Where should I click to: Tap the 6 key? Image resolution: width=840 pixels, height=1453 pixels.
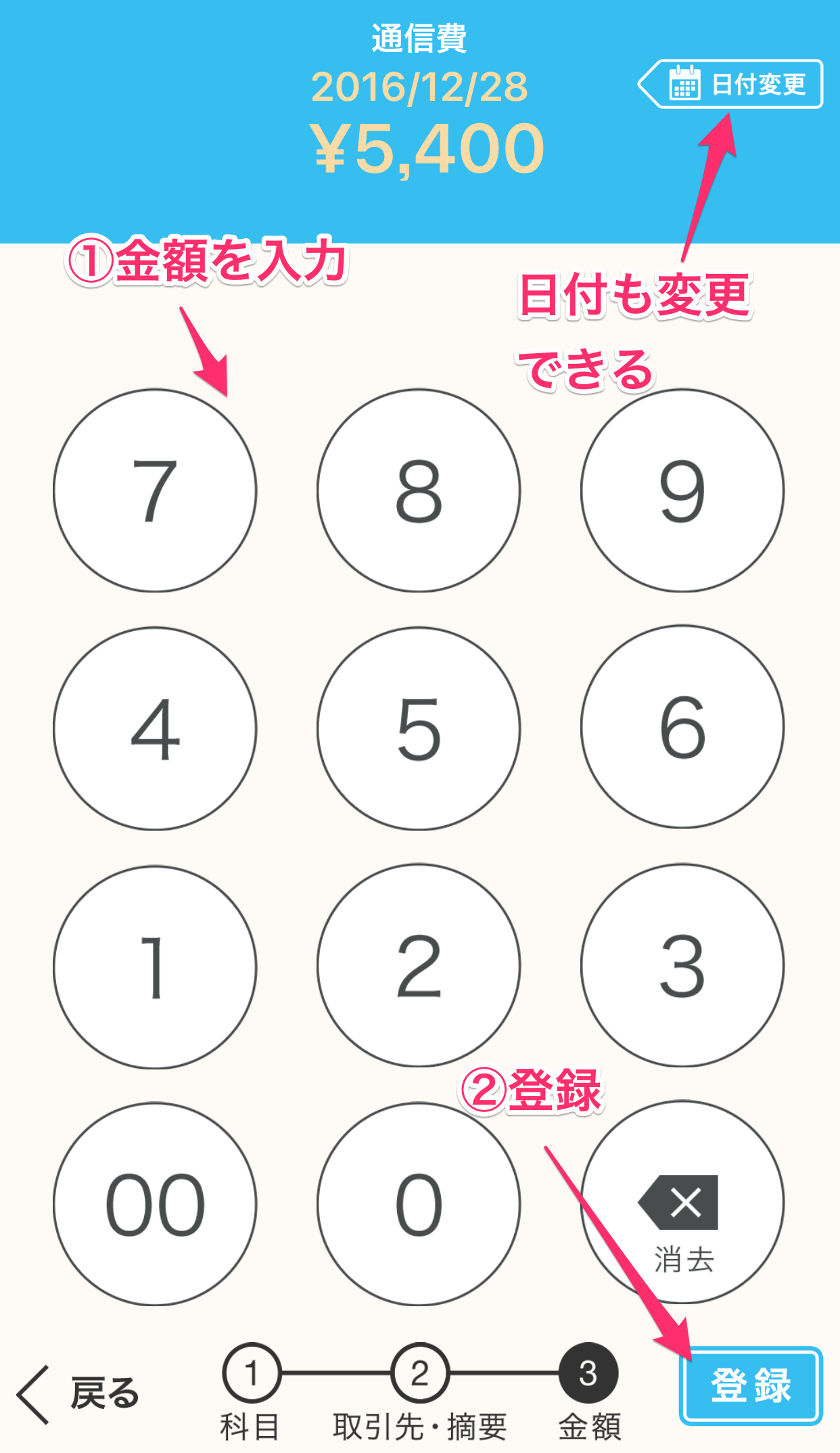pos(682,727)
